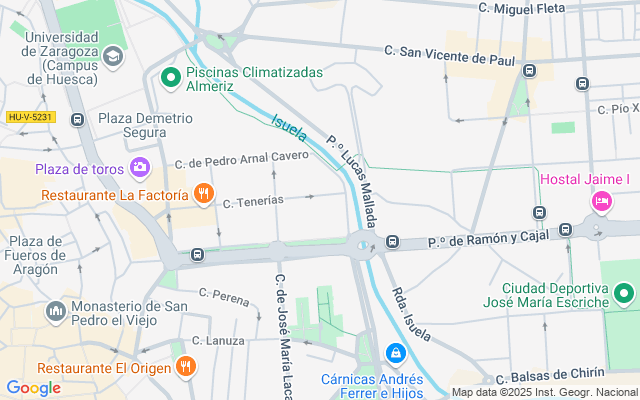Select bus stop on C. San Vicente de Paul
Image resolution: width=640 pixels, height=400 pixels.
coord(529,71)
